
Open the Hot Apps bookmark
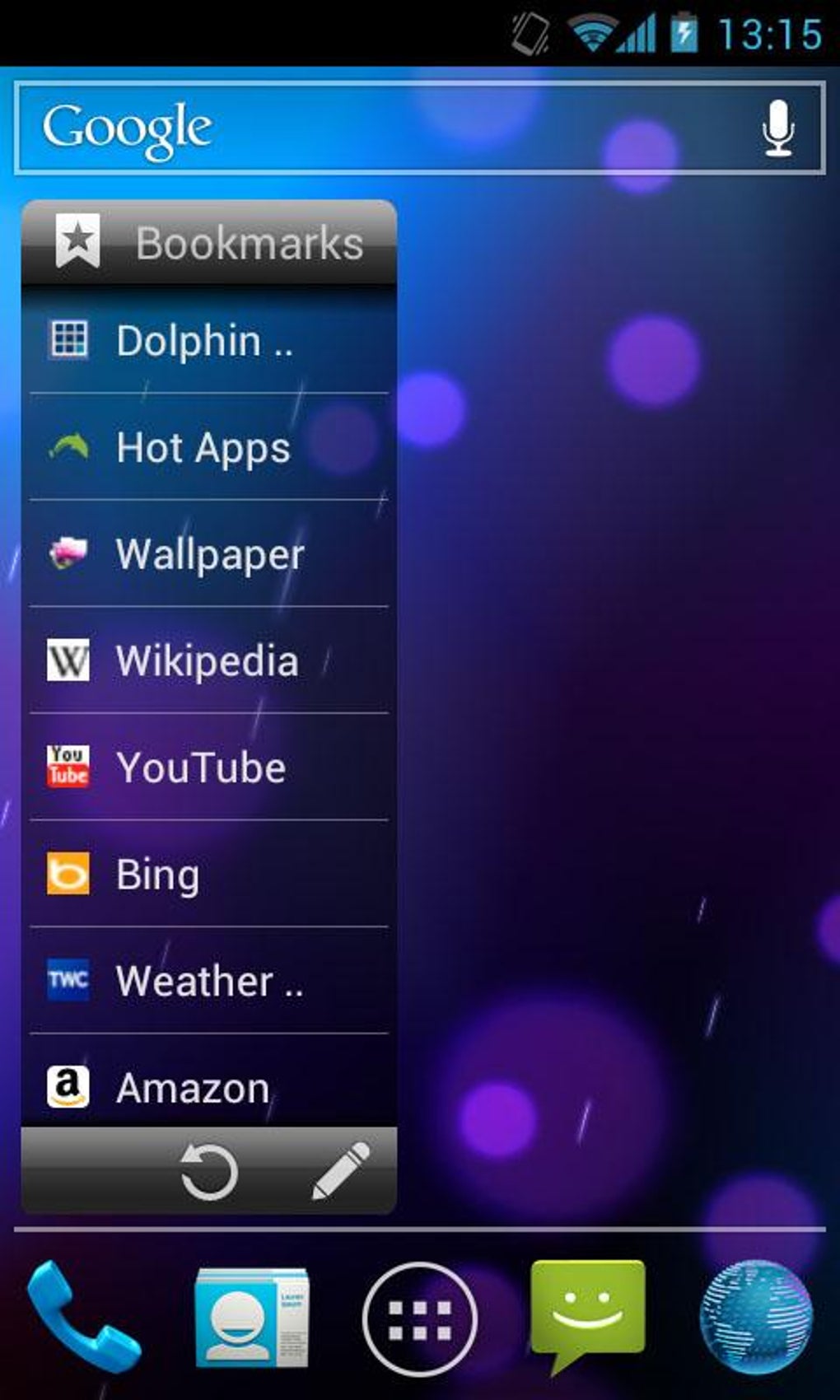pyautogui.click(x=206, y=449)
